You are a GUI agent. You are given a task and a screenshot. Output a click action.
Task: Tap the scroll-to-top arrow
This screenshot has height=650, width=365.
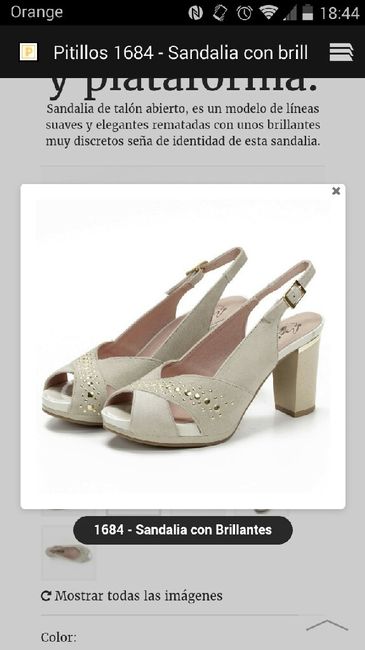click(327, 626)
